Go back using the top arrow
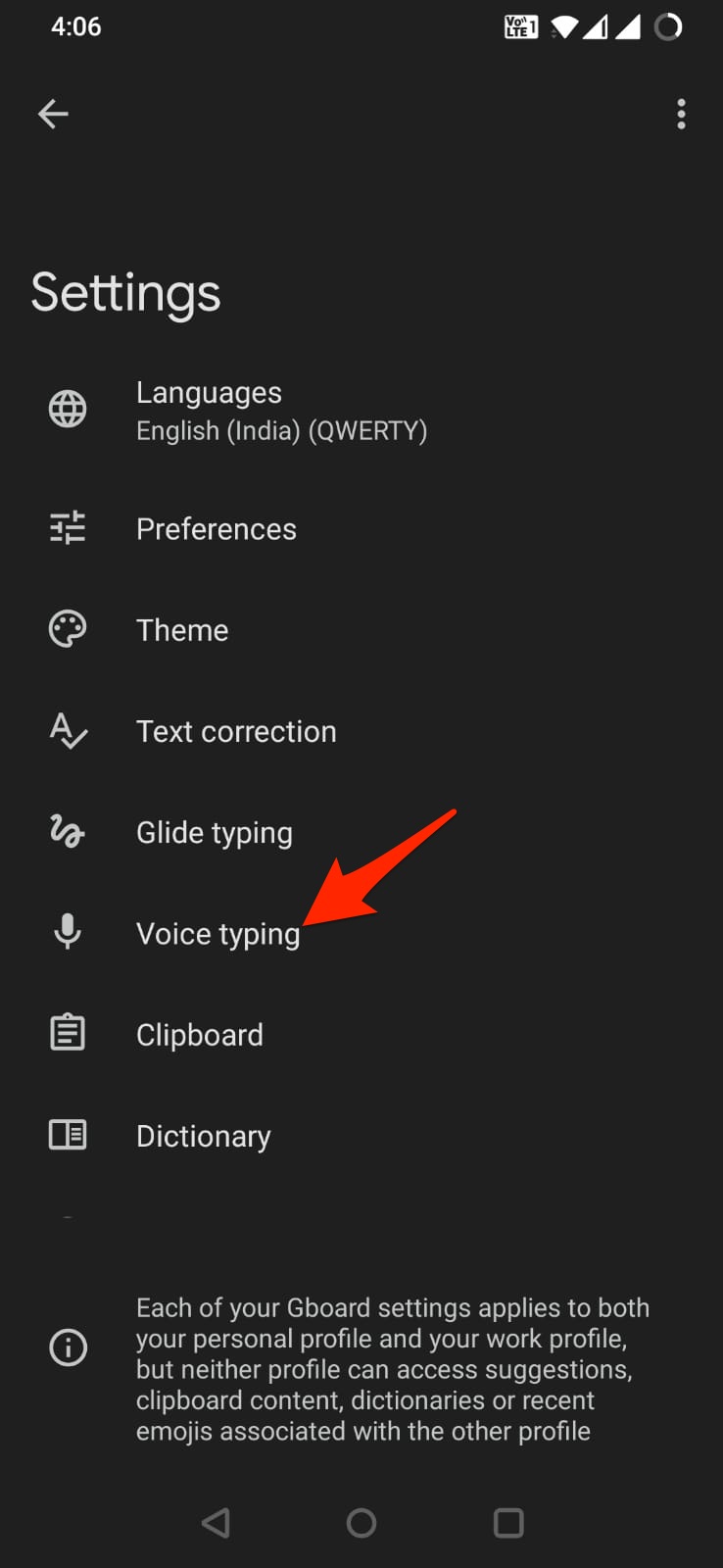The width and height of the screenshot is (723, 1568). click(53, 115)
